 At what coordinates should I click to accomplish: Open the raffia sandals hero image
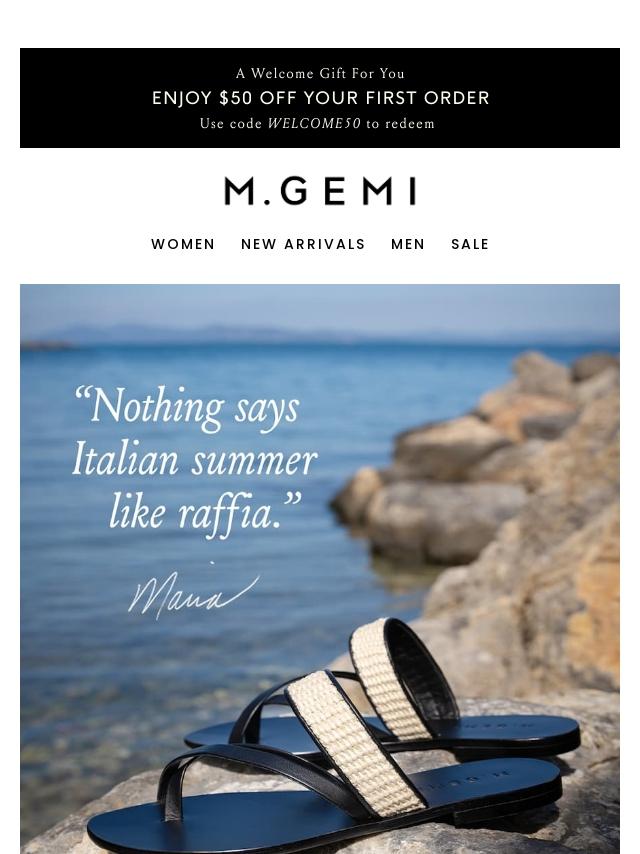(320, 569)
